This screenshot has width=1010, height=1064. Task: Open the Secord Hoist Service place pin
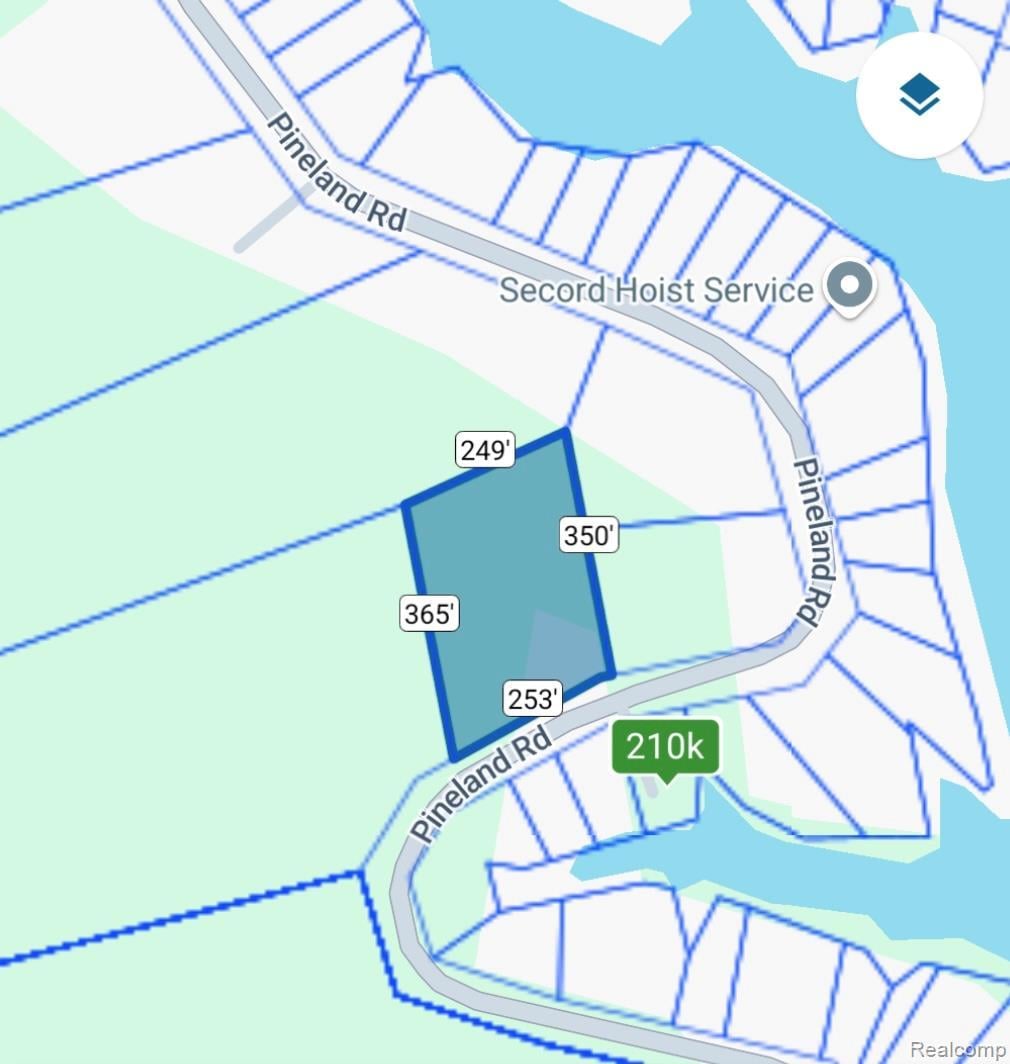coord(849,286)
